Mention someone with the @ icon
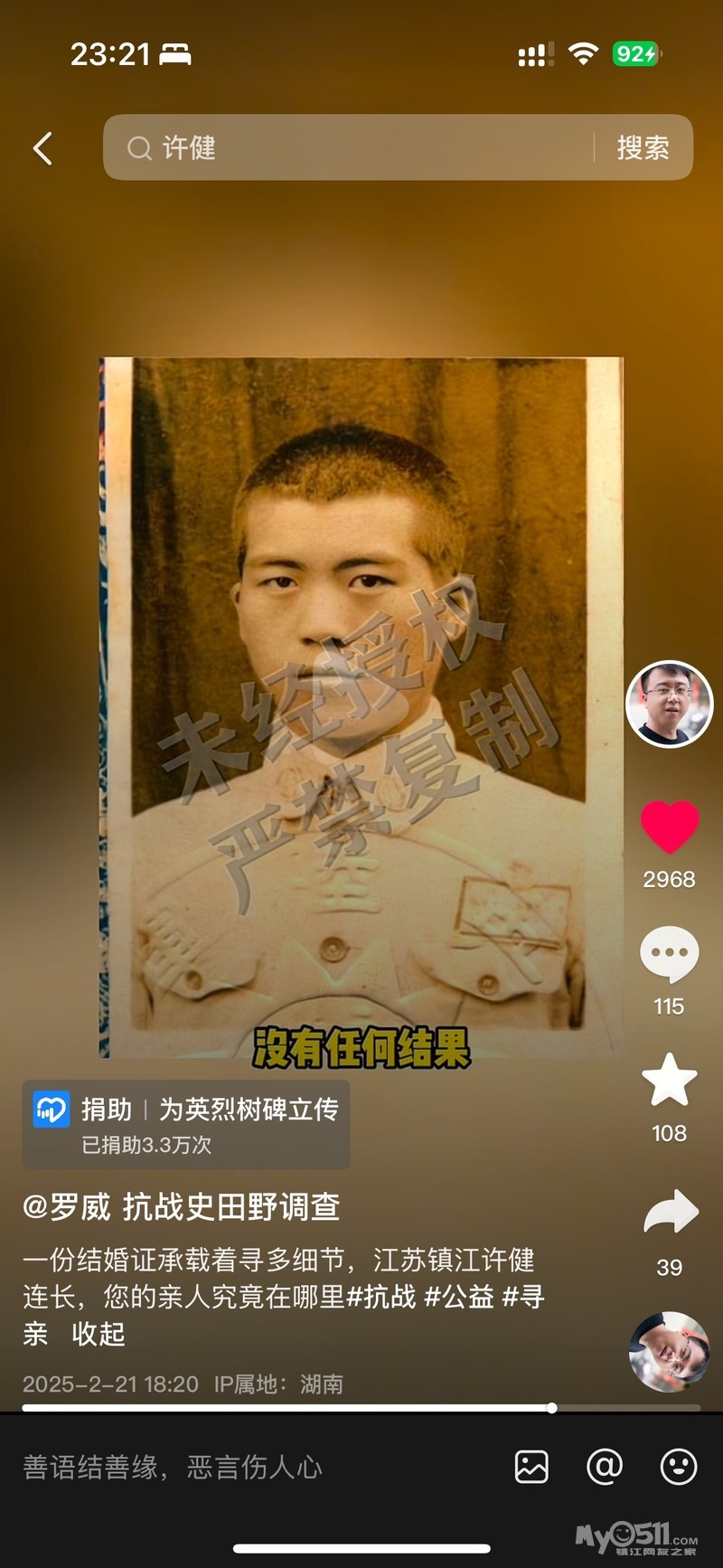Image resolution: width=723 pixels, height=1568 pixels. (605, 1467)
